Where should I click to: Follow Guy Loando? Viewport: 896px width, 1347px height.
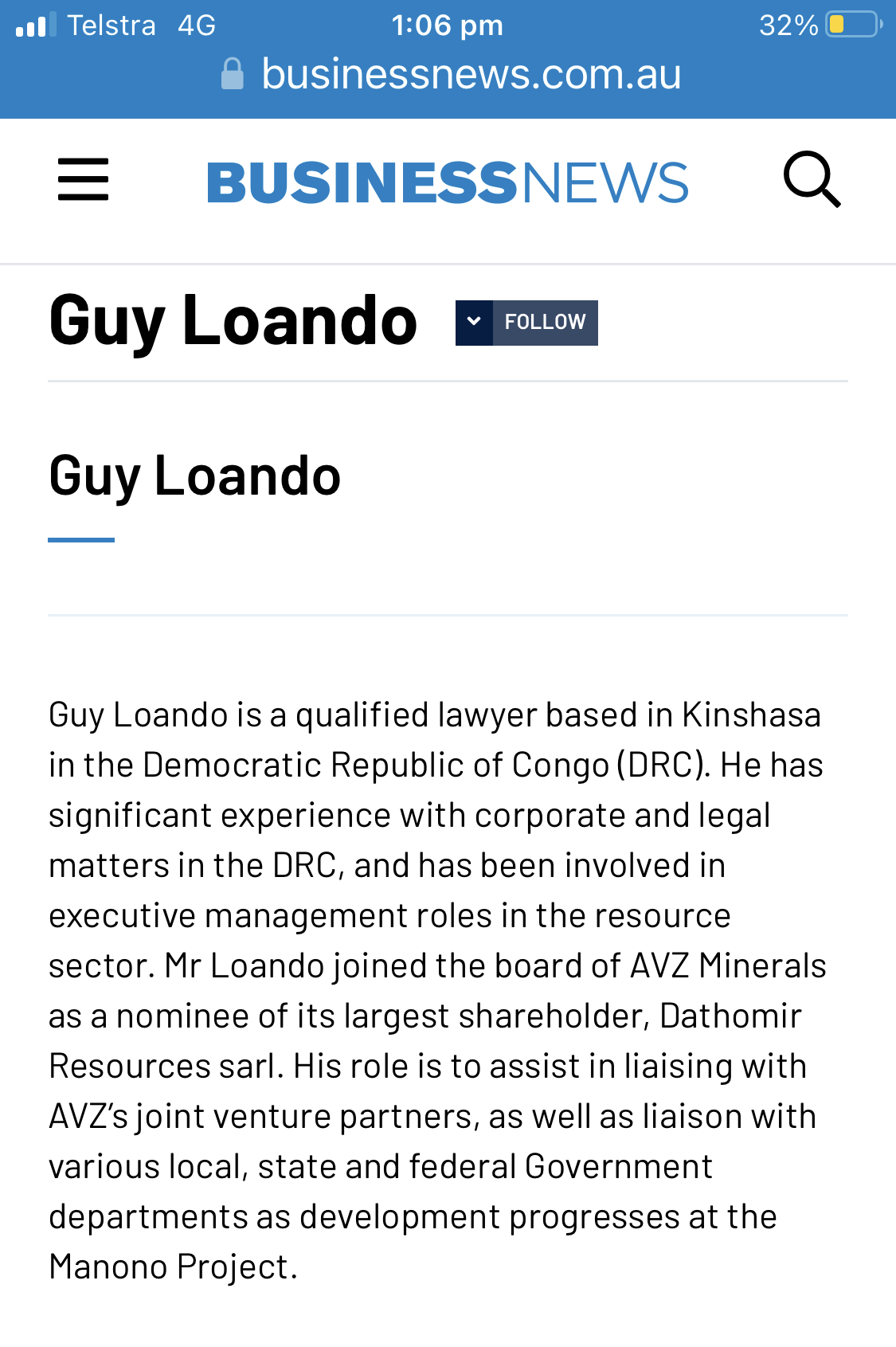pyautogui.click(x=545, y=323)
